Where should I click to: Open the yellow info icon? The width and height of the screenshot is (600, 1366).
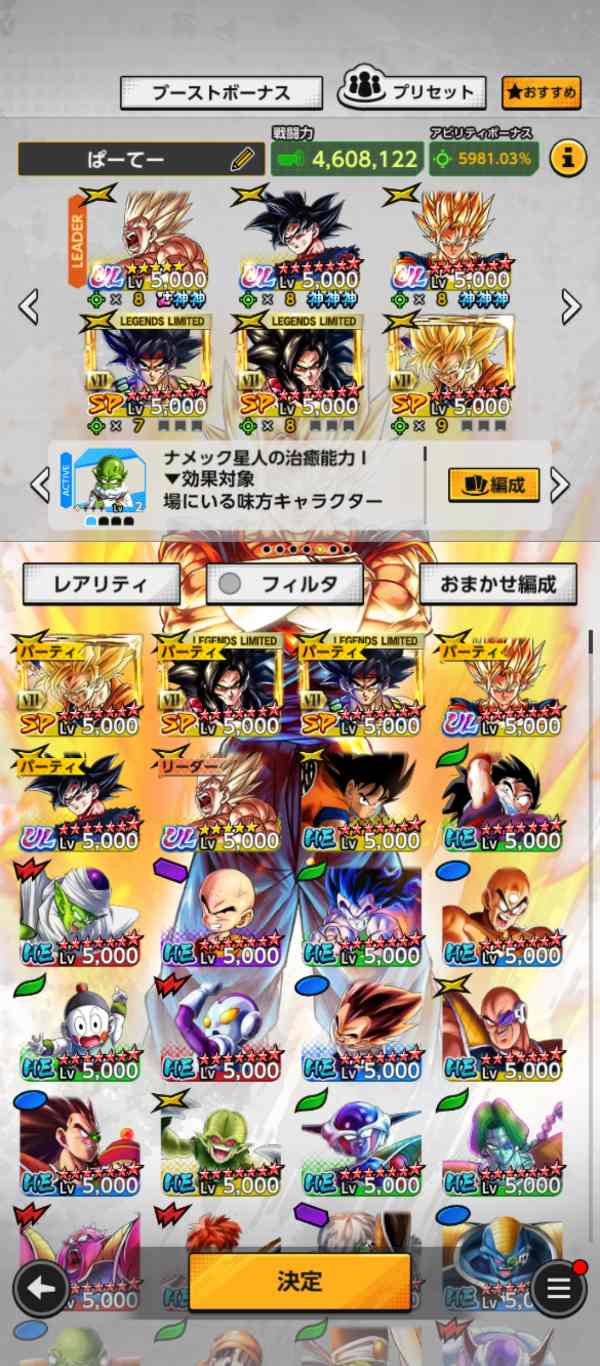568,158
